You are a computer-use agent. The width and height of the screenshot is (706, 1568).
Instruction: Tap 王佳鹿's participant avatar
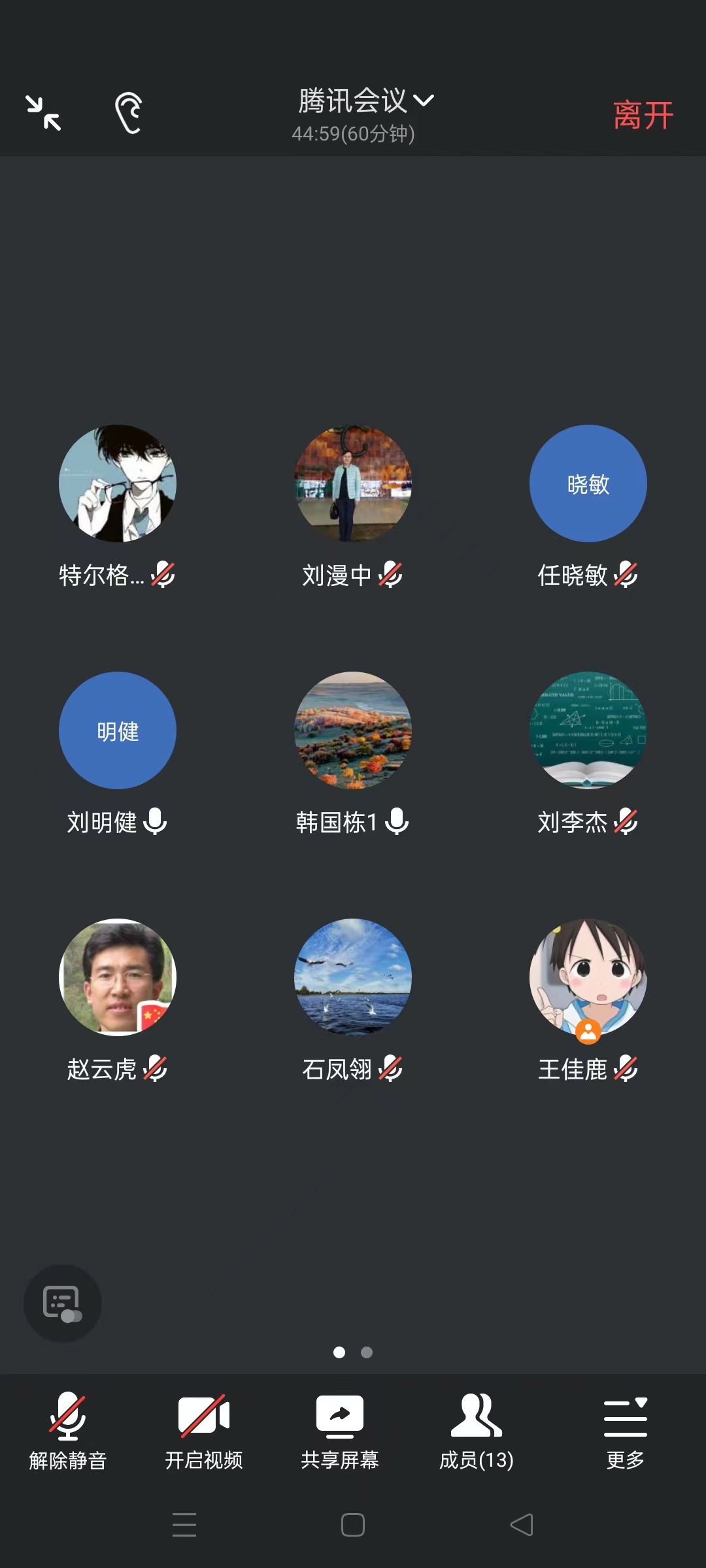588,977
